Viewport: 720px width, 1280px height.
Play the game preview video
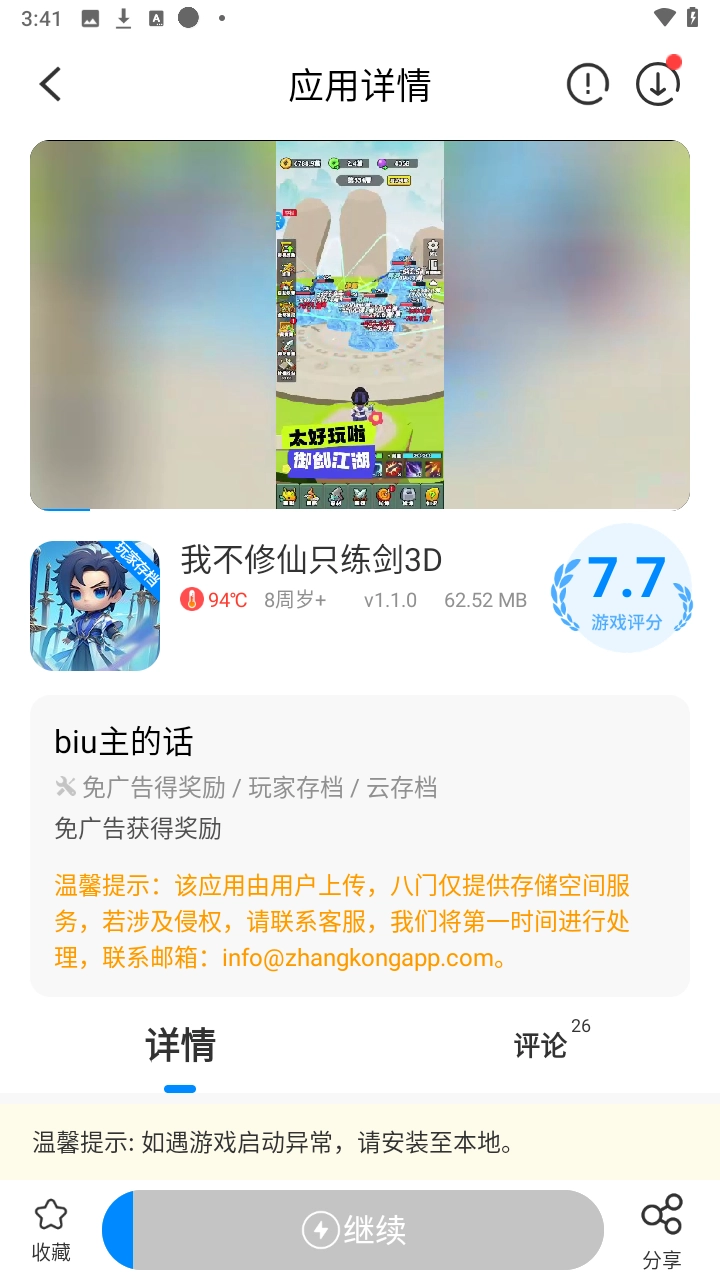tap(360, 325)
